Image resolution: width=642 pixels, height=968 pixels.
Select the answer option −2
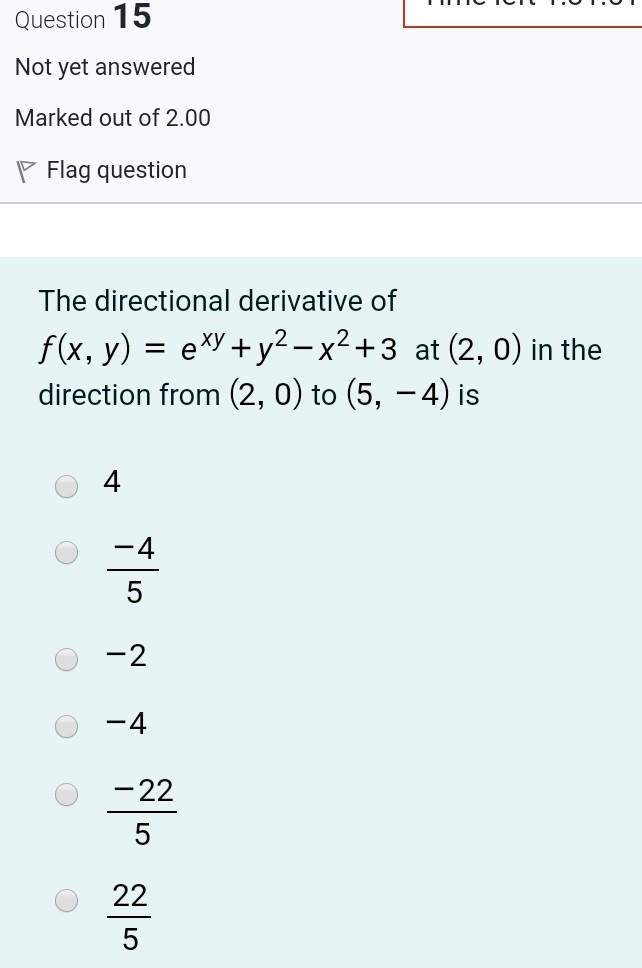[67, 659]
